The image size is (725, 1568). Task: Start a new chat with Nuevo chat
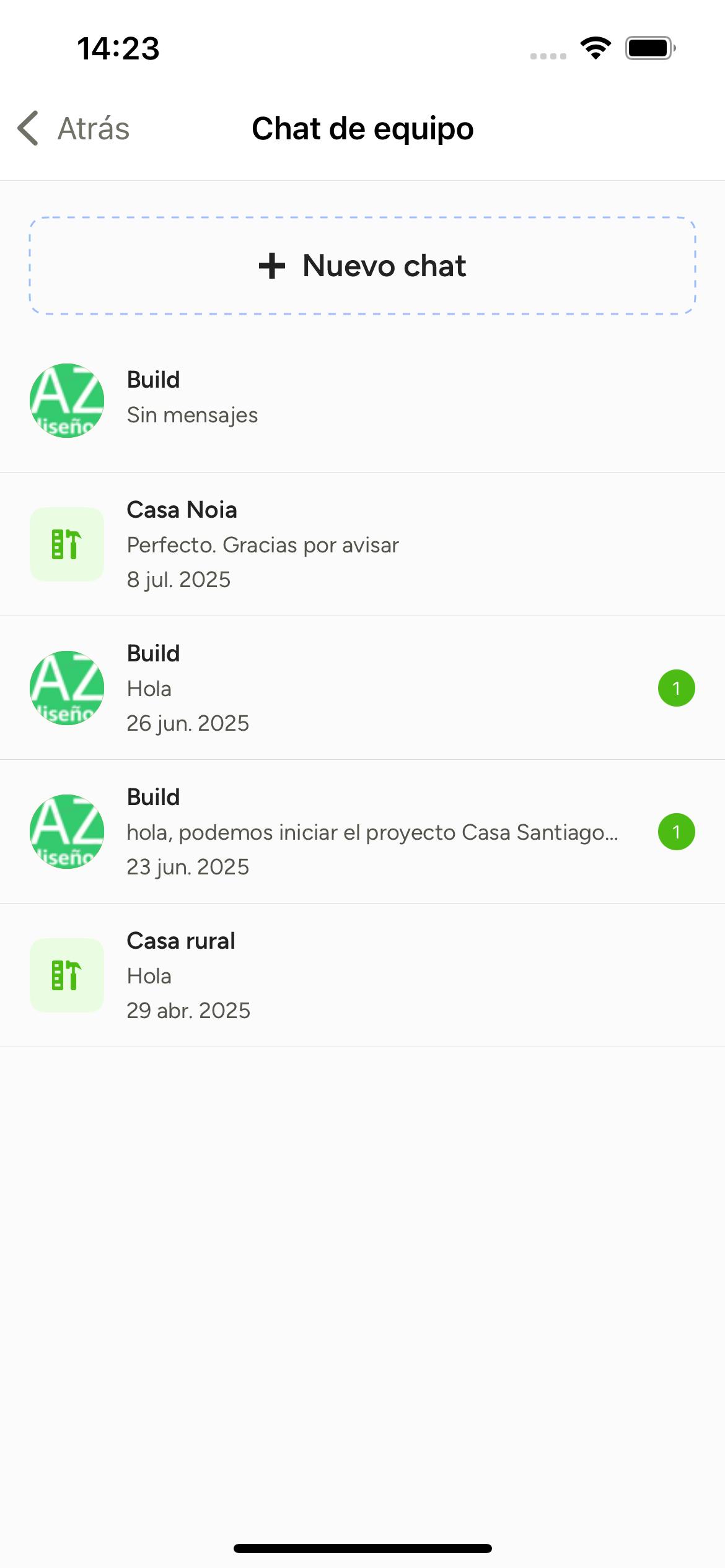(362, 266)
